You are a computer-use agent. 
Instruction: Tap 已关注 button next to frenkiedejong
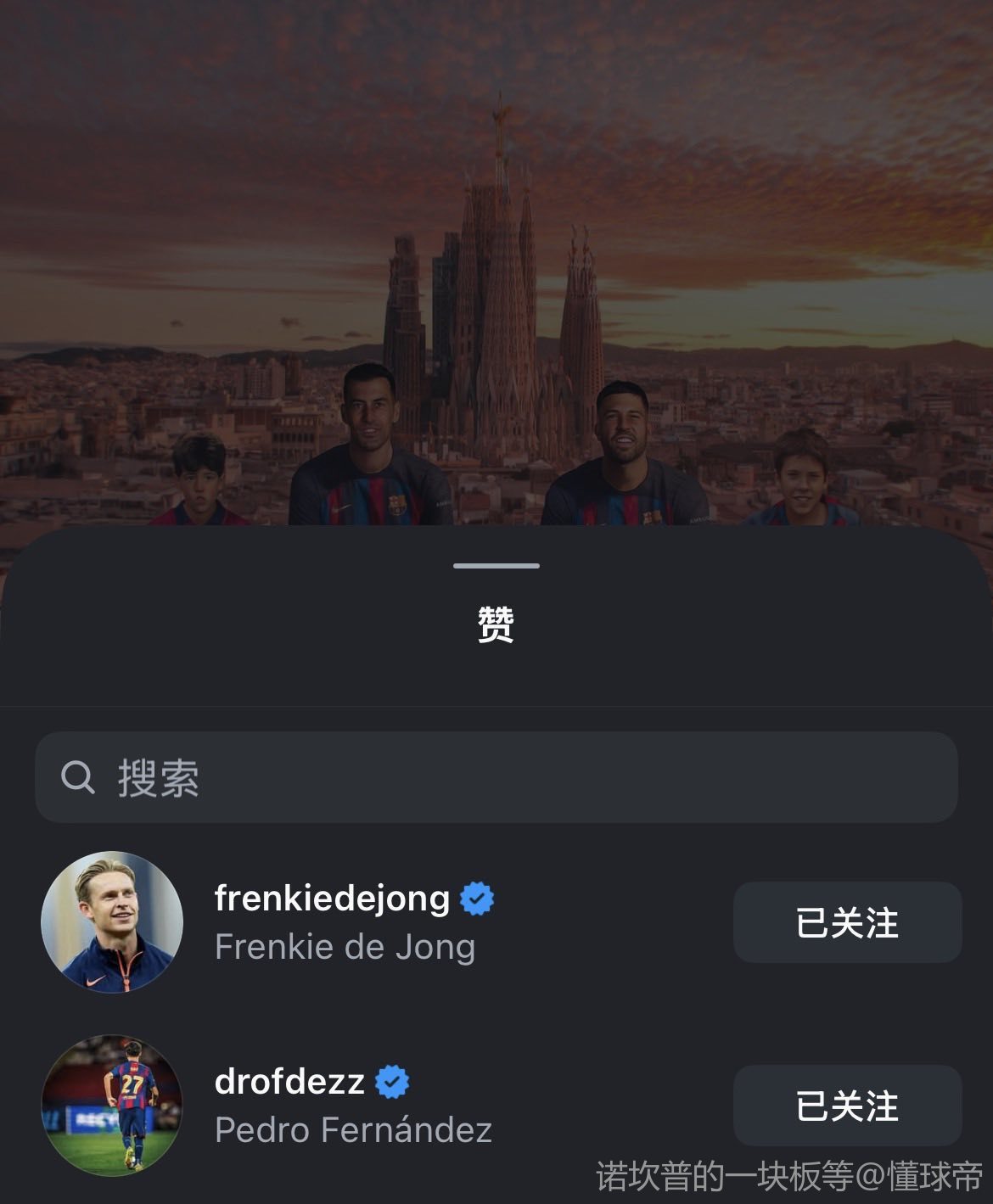tap(847, 922)
